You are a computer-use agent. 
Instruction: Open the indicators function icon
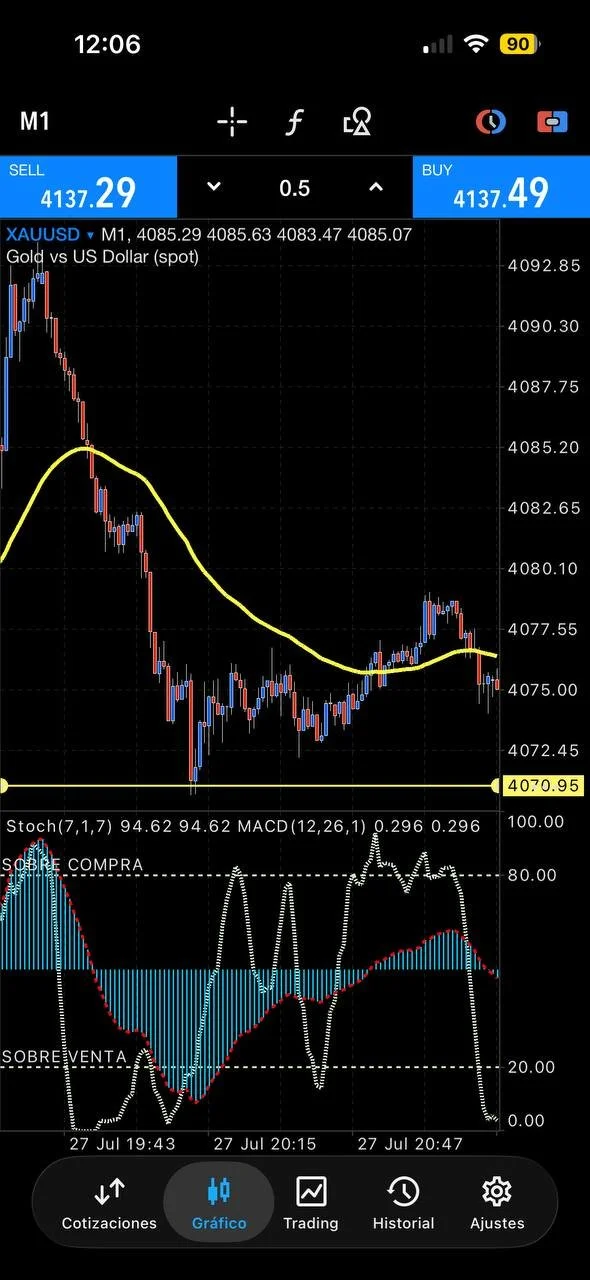(294, 122)
